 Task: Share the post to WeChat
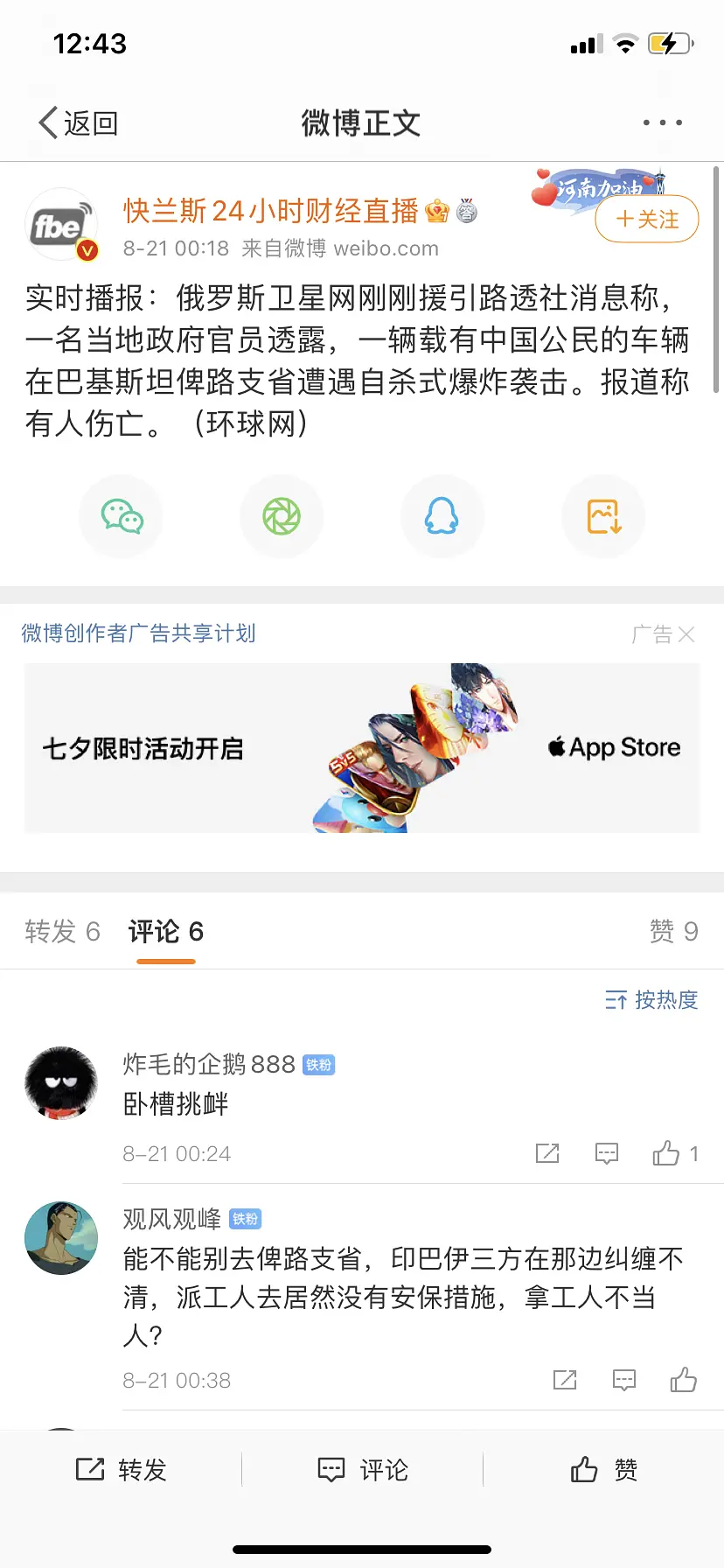click(122, 516)
